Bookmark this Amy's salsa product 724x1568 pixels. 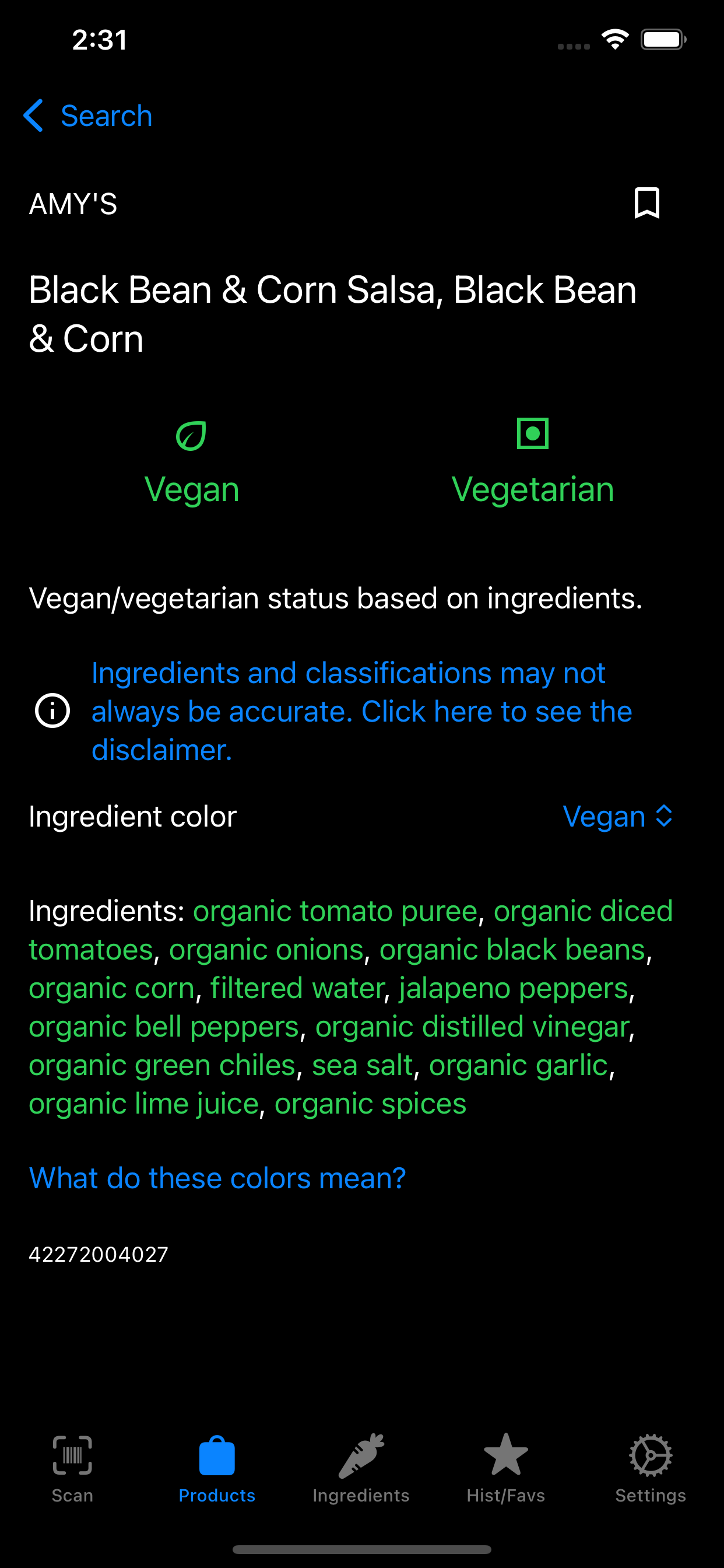click(x=646, y=202)
